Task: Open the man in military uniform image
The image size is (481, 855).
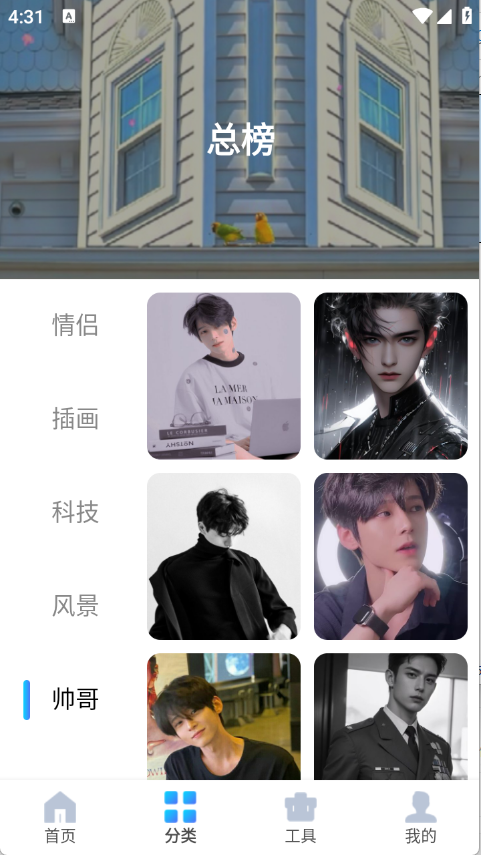Action: pos(390,716)
